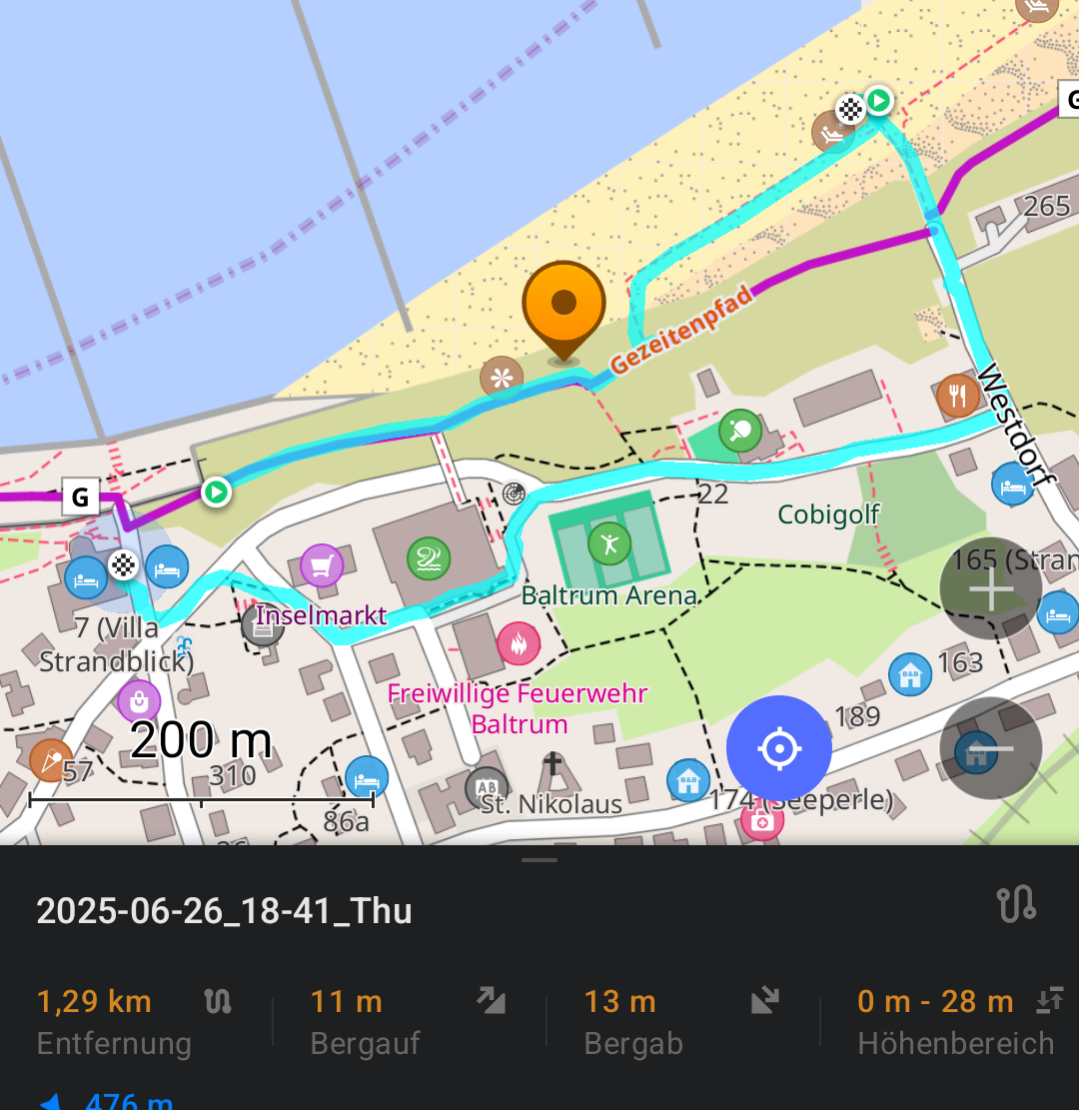Open the track route options icon
Viewport: 1079px width, 1110px height.
coord(1016,904)
